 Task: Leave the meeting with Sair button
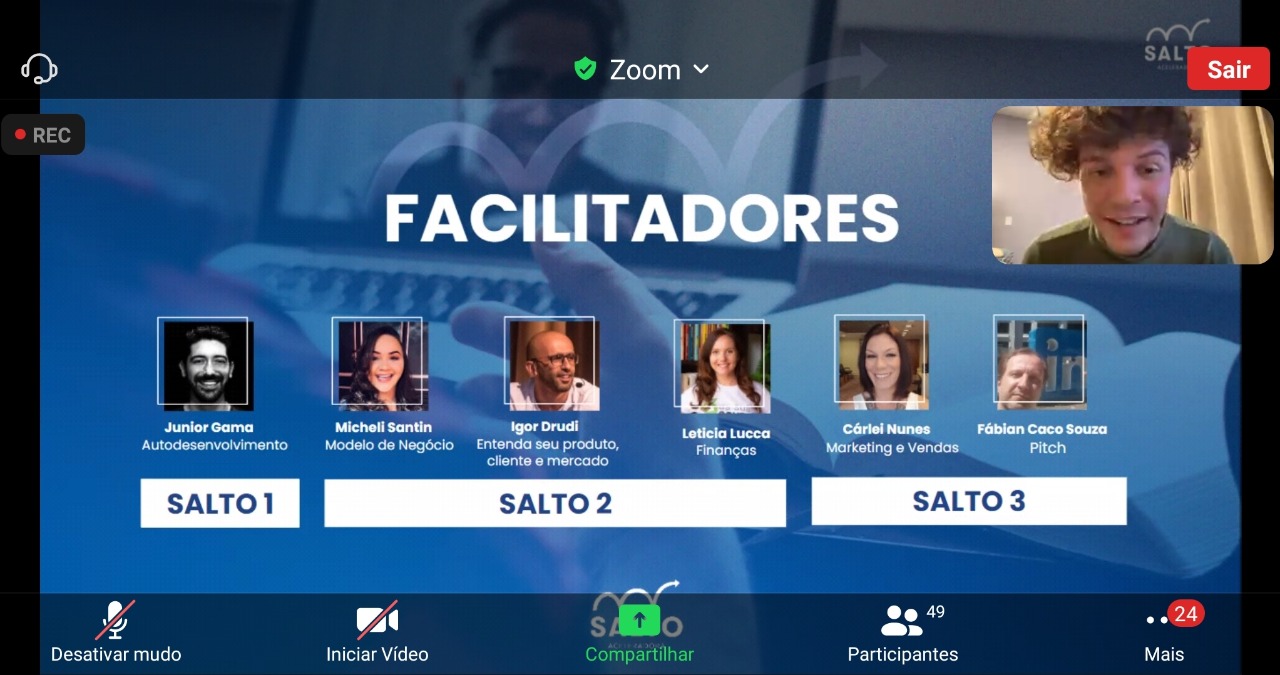(x=1228, y=69)
